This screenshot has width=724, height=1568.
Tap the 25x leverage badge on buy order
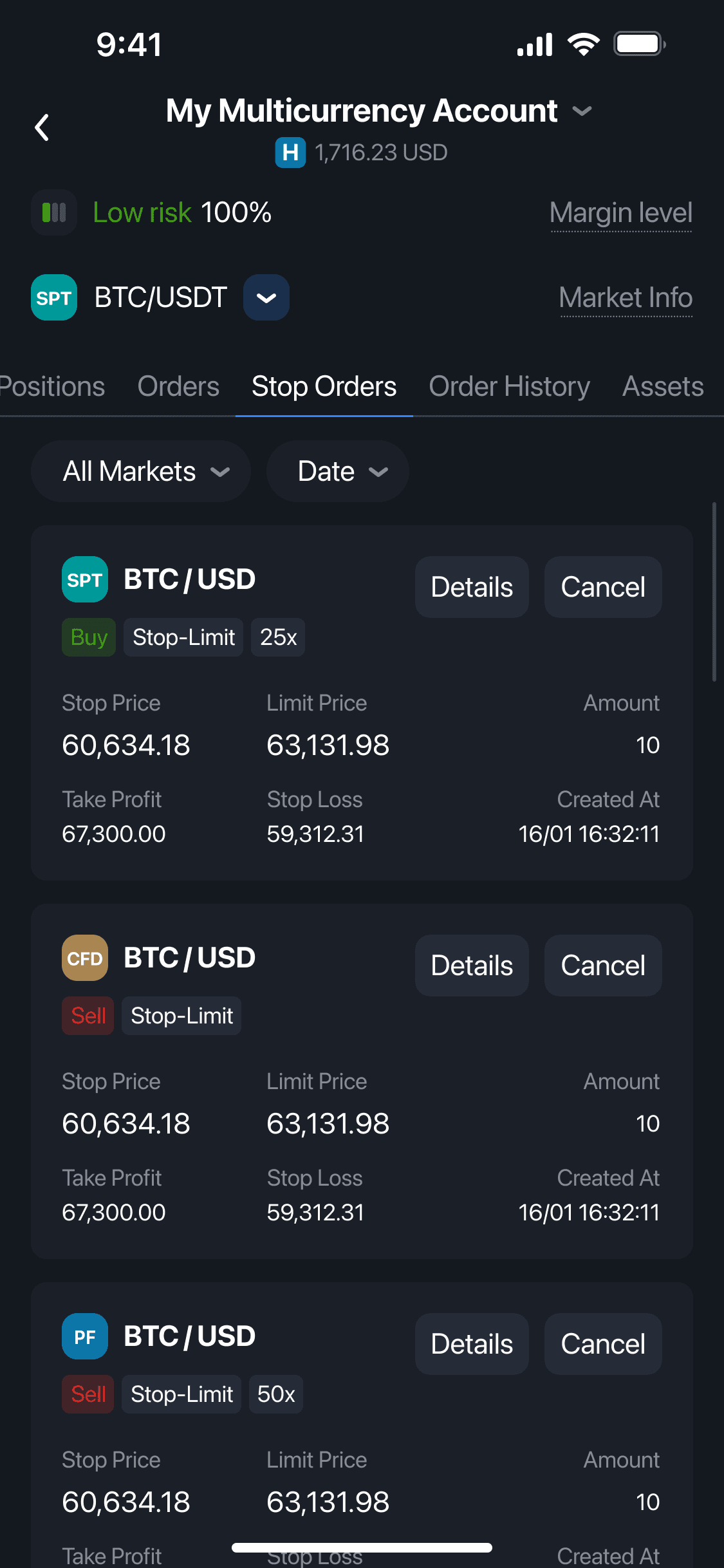point(277,637)
